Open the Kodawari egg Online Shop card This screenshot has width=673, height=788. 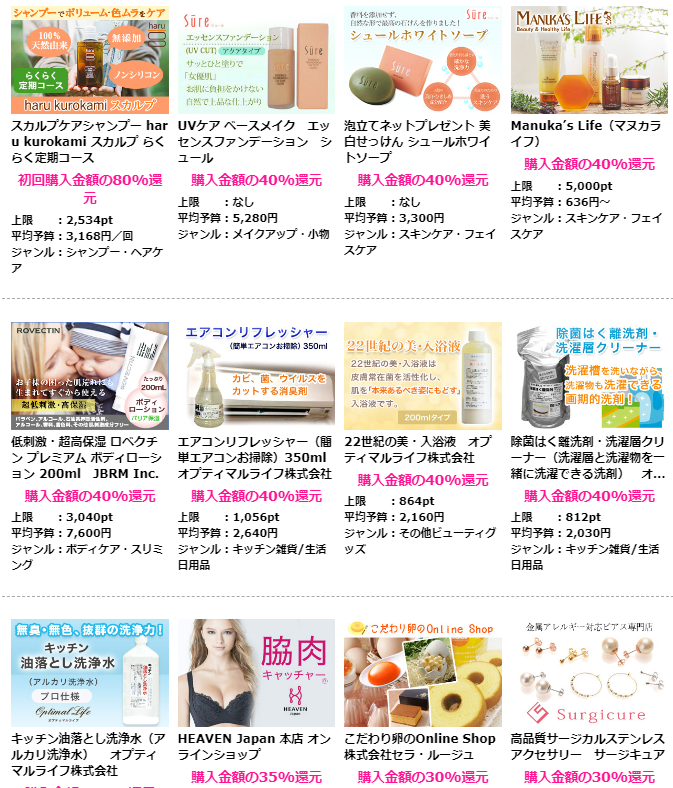pyautogui.click(x=422, y=672)
